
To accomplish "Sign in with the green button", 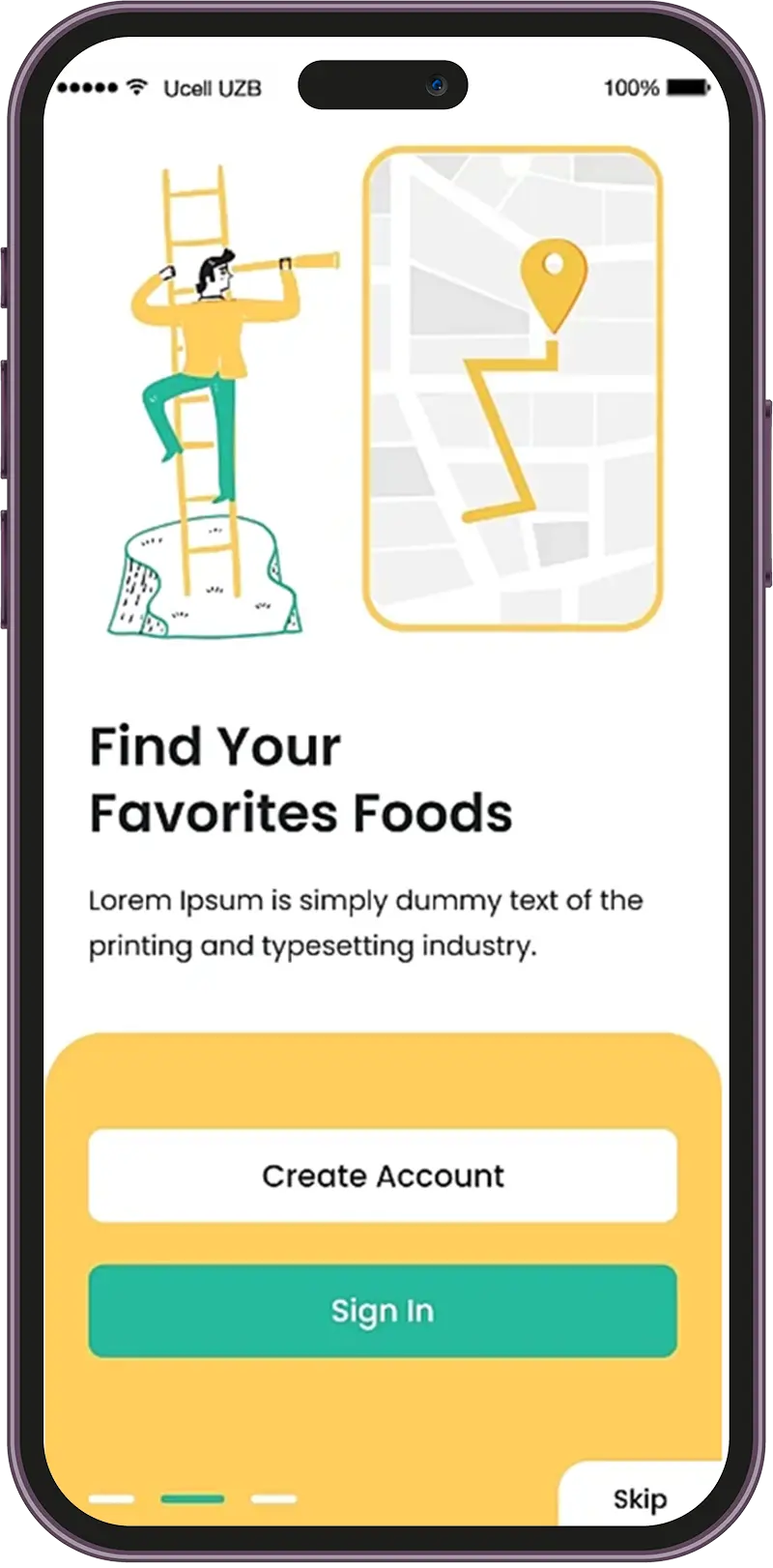I will click(x=383, y=1311).
